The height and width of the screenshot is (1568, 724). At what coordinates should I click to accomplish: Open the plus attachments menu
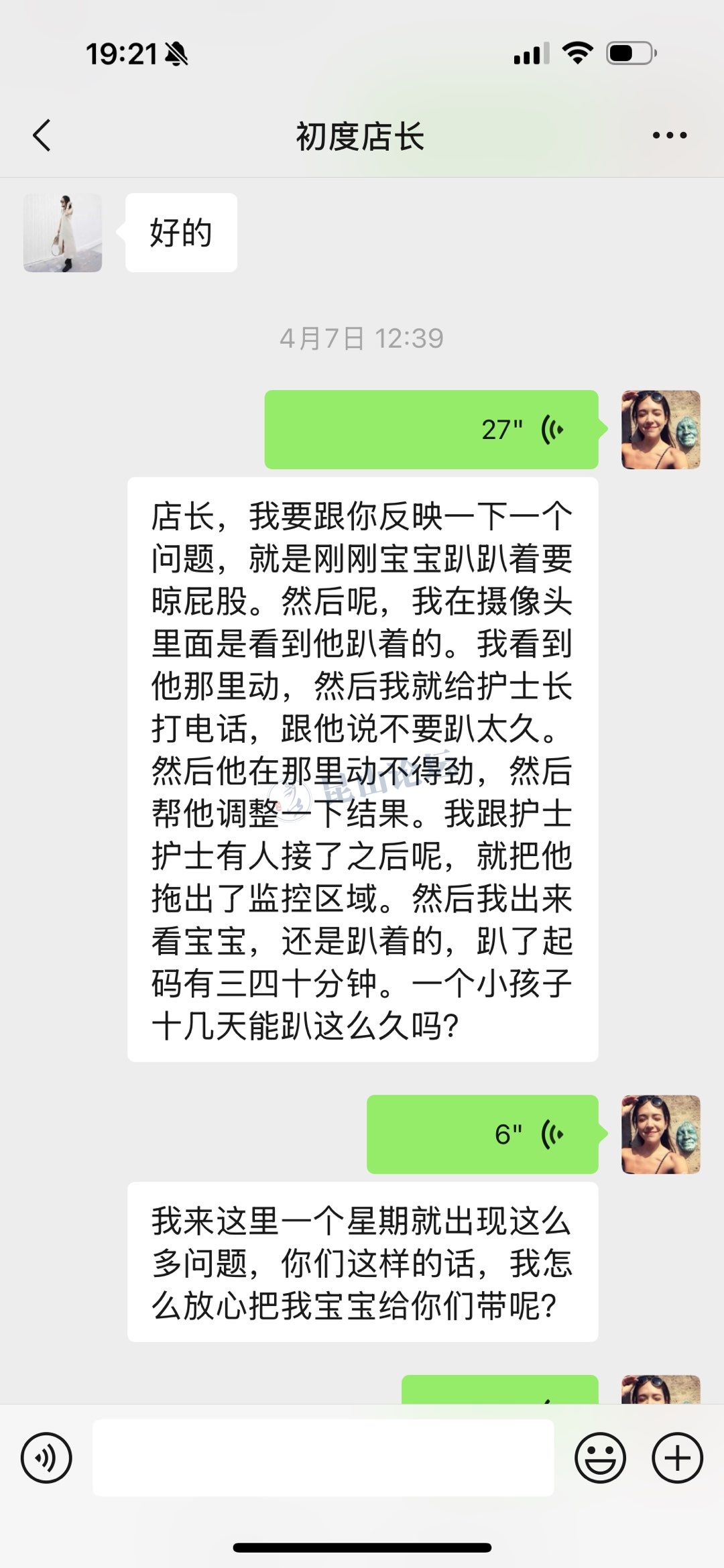click(x=677, y=1457)
